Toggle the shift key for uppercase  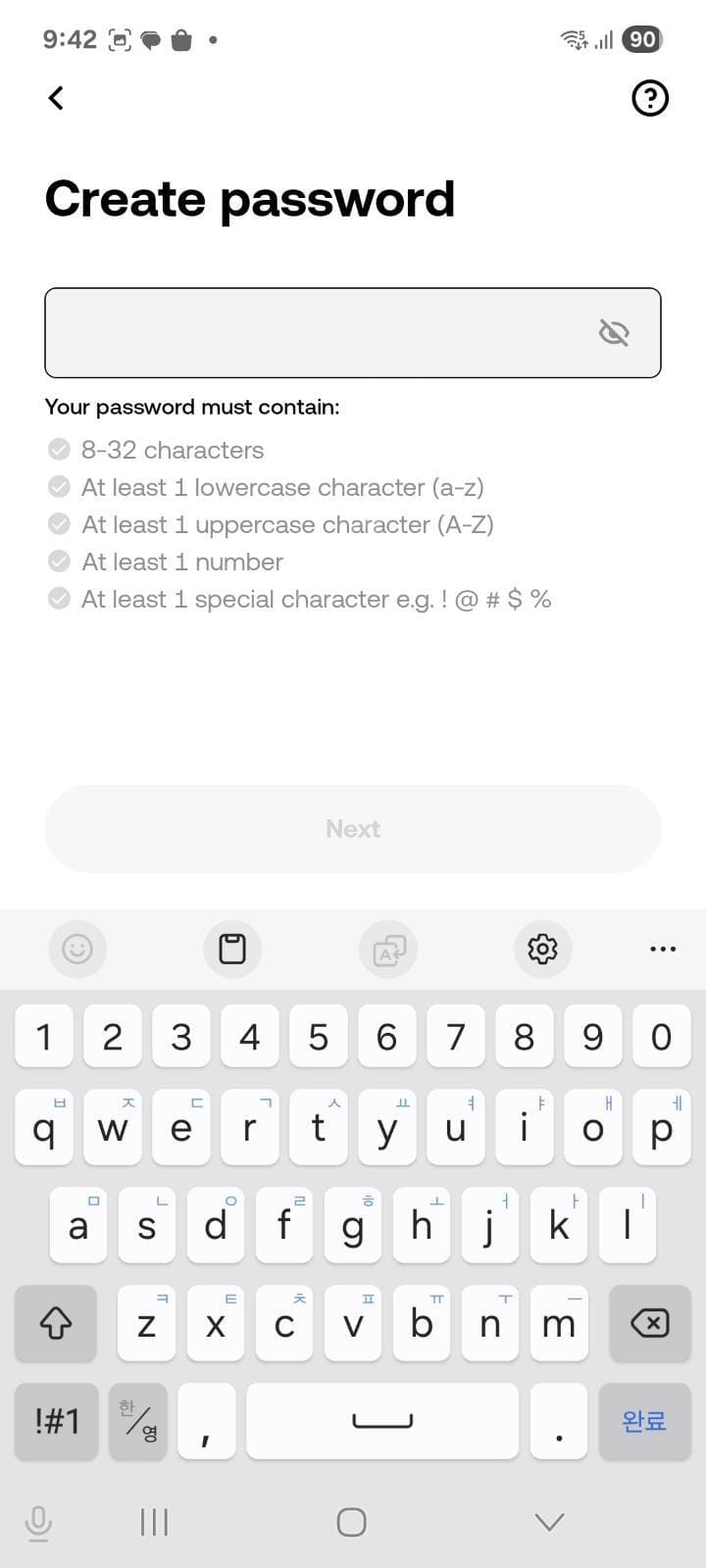coord(56,1323)
